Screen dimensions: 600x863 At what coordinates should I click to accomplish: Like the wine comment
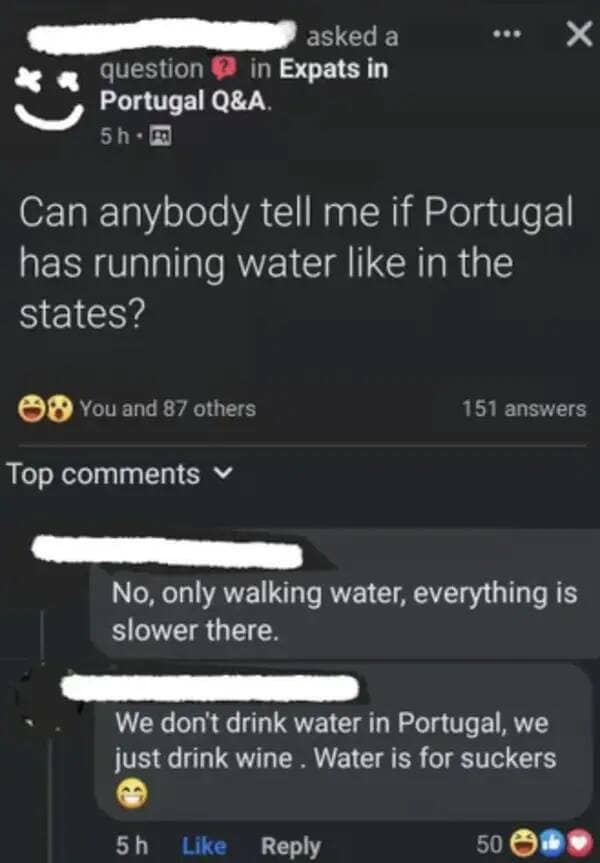(205, 845)
